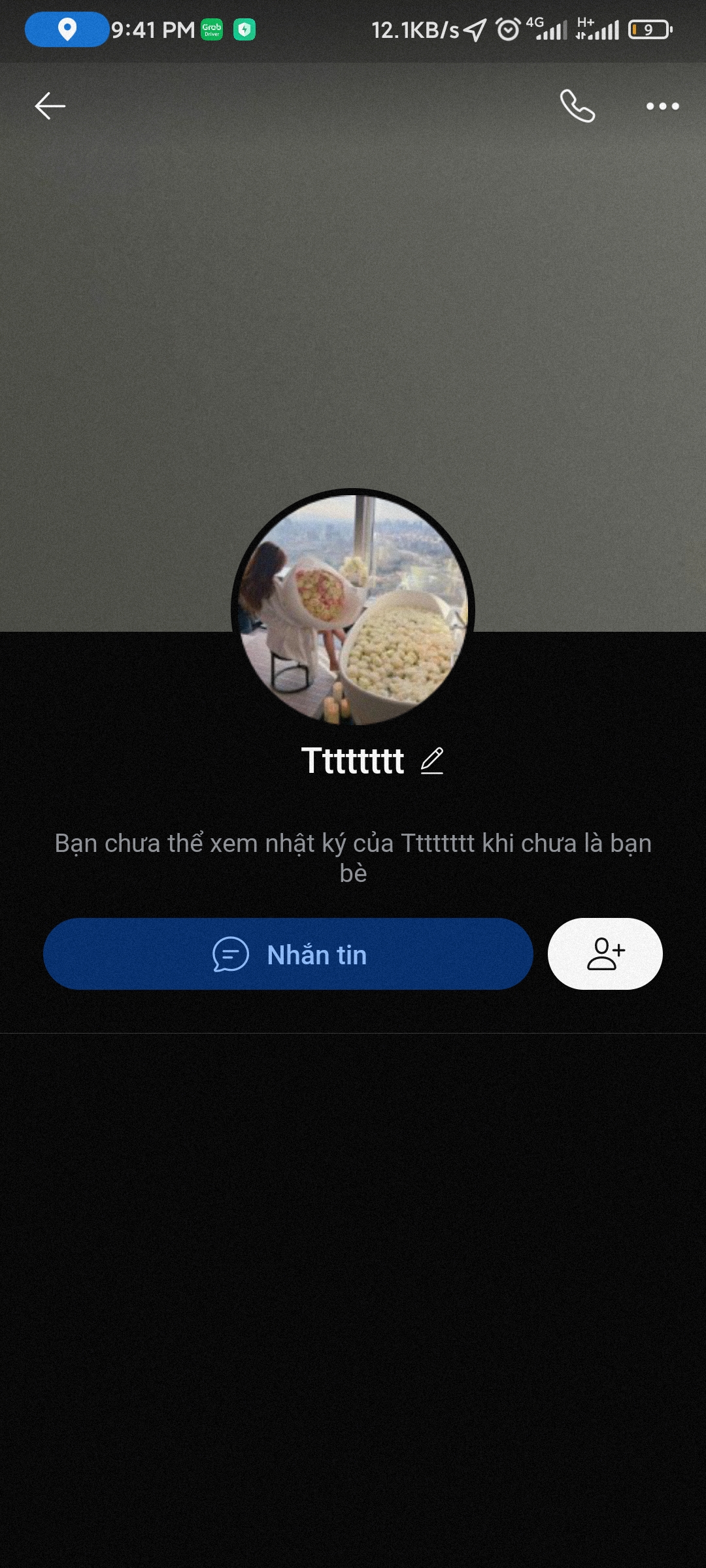This screenshot has width=706, height=1568.
Task: Check the battery indicator showing 9 percent
Action: pyautogui.click(x=648, y=29)
